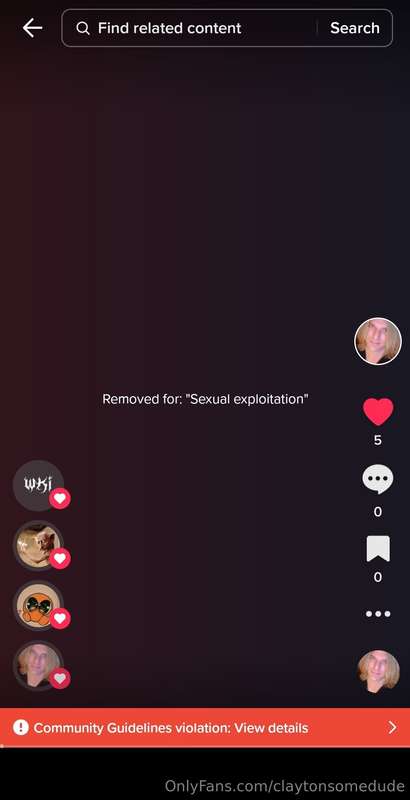Go back using the arrow icon

pos(32,28)
